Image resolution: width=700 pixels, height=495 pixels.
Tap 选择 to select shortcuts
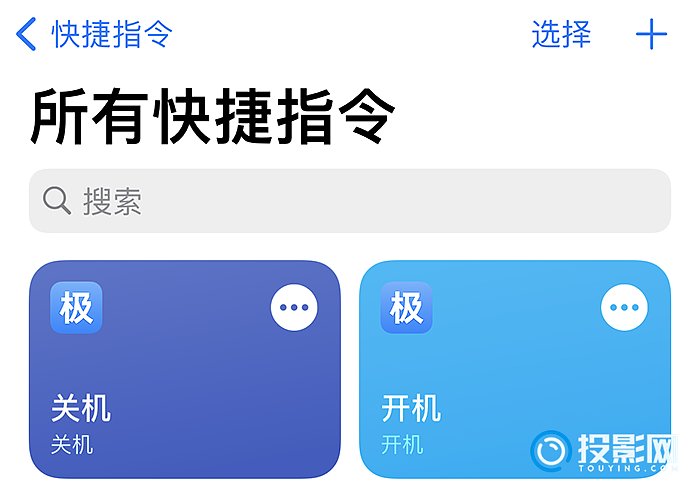[561, 35]
